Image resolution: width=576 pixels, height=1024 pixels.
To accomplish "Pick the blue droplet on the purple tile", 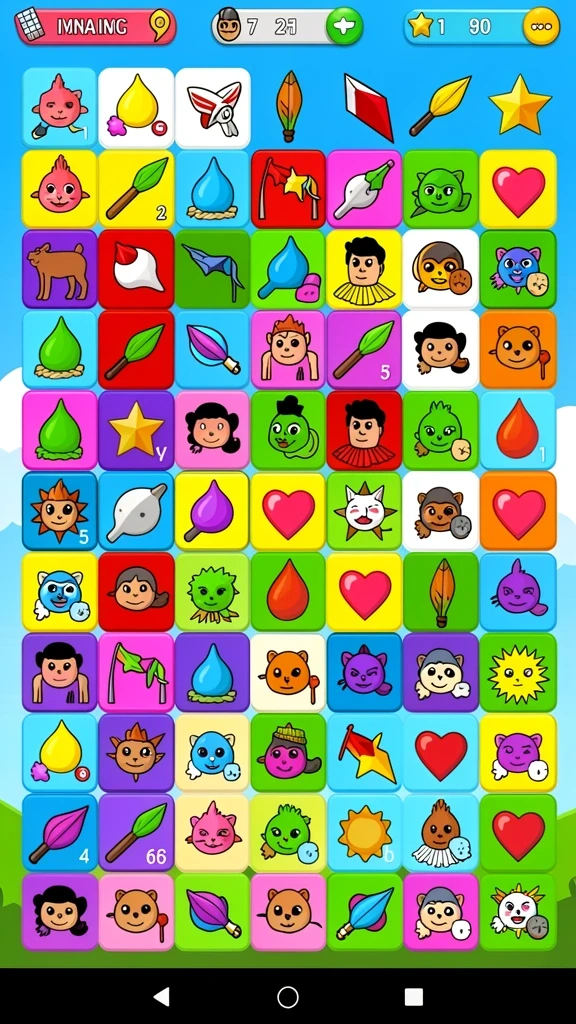I will (x=212, y=673).
